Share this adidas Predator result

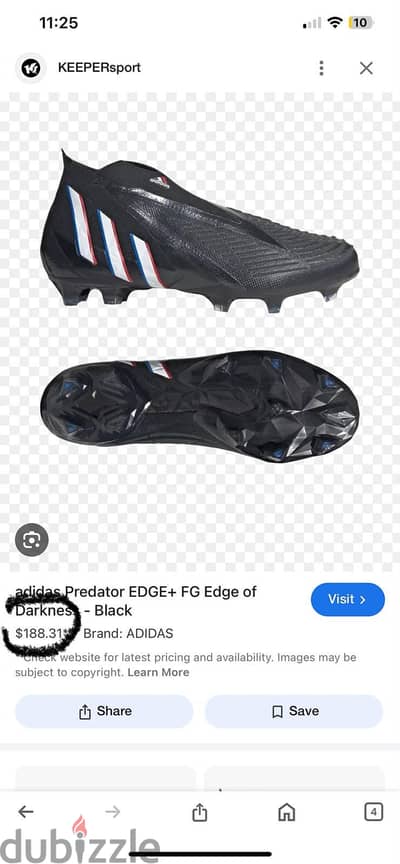point(104,711)
